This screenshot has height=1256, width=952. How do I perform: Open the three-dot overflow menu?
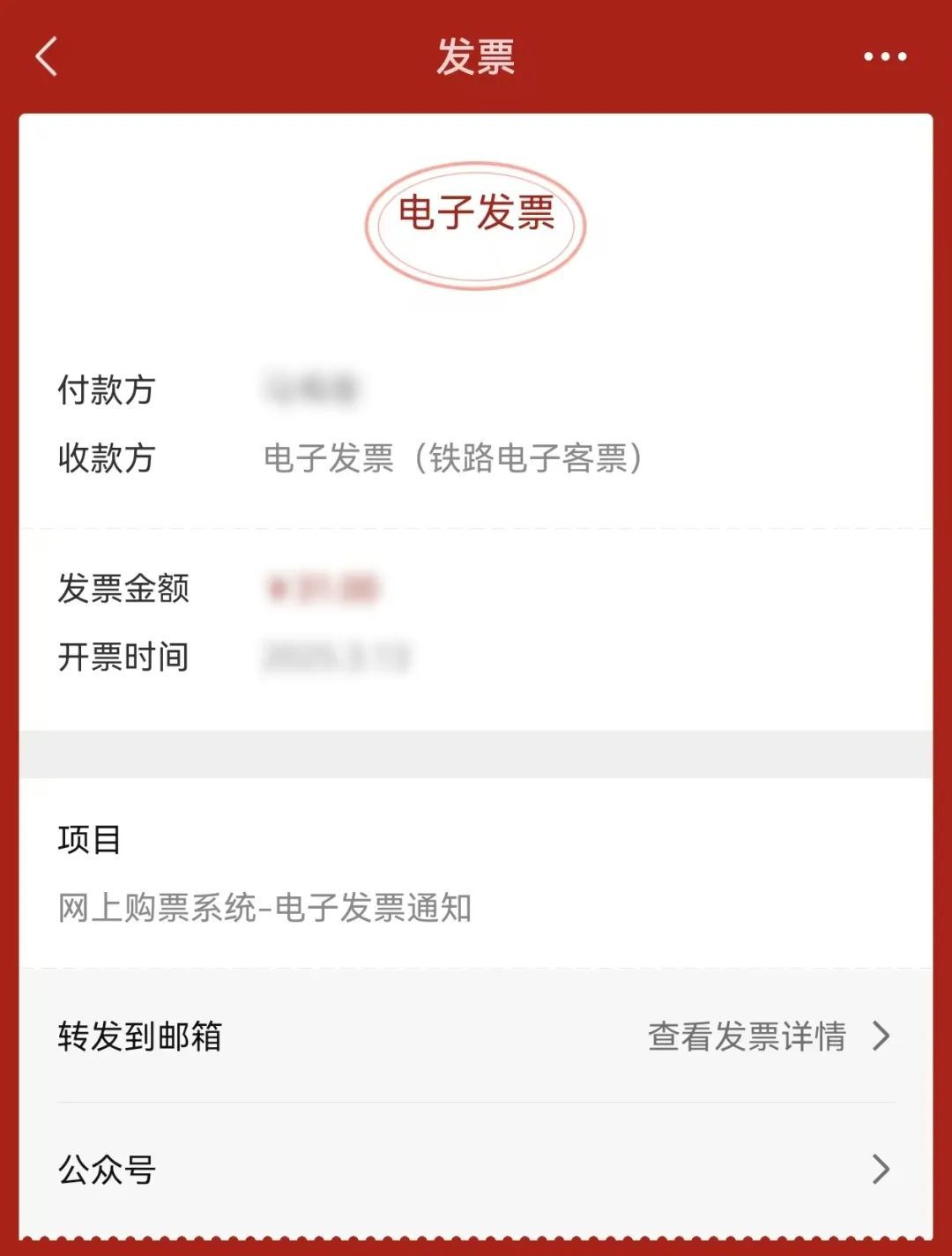(884, 57)
